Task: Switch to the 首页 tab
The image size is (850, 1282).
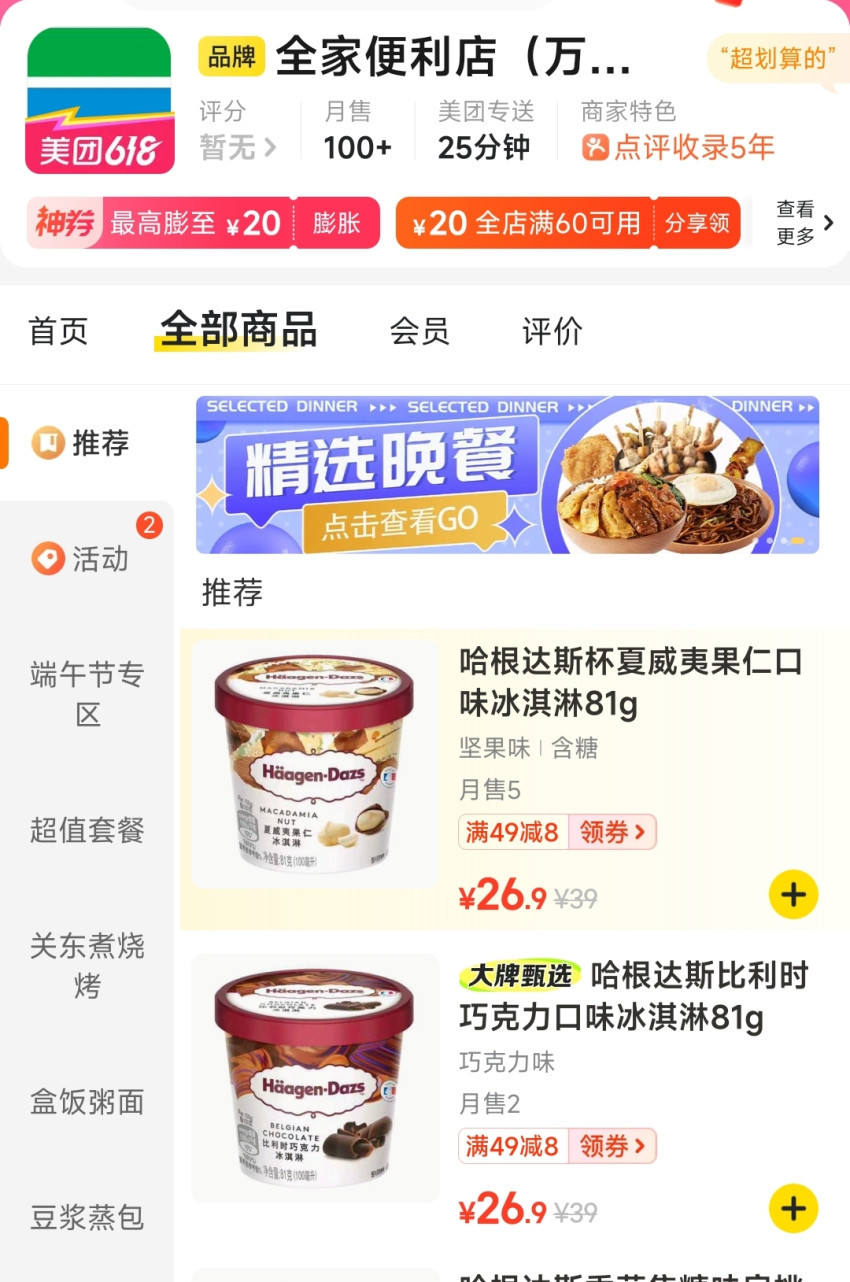Action: (x=58, y=331)
